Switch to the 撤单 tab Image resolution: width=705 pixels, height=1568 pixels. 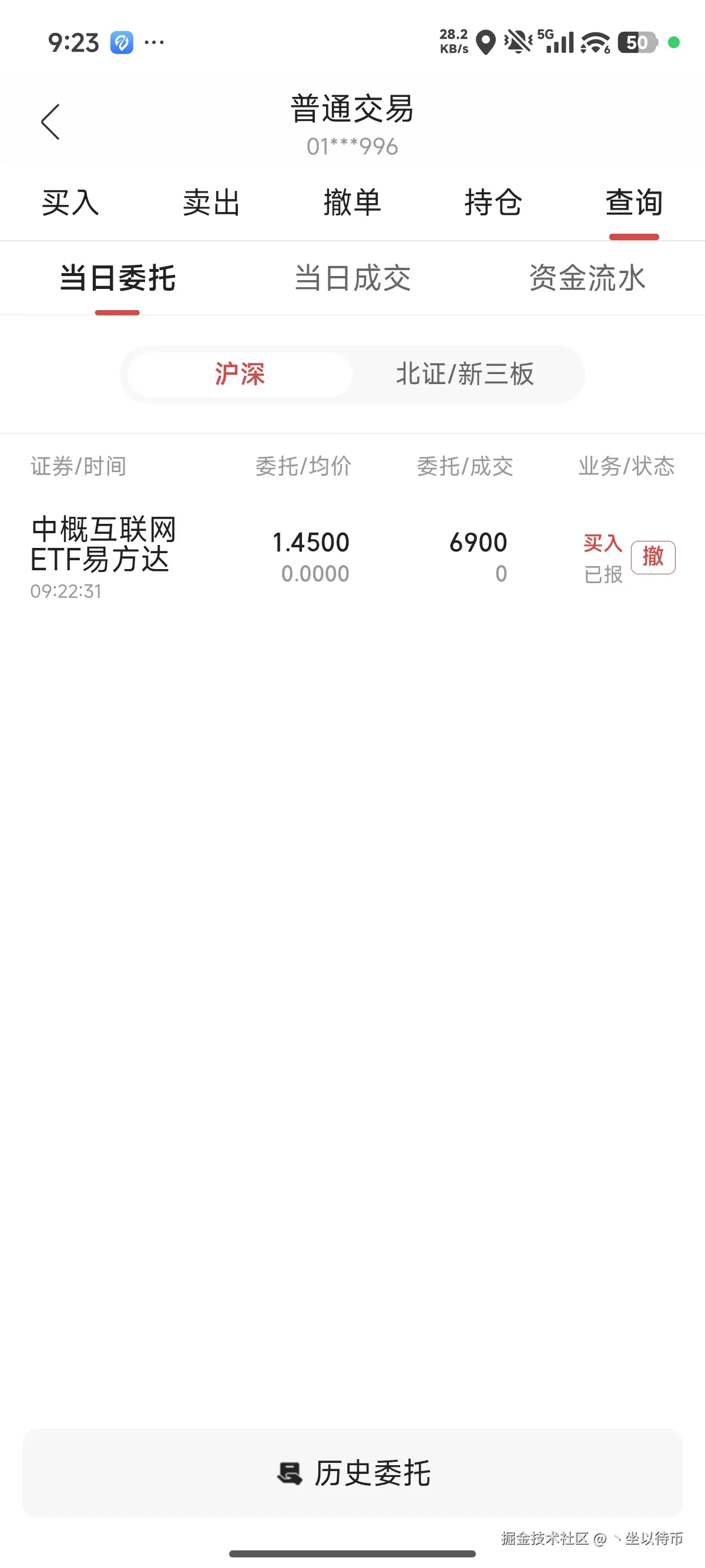coord(352,203)
